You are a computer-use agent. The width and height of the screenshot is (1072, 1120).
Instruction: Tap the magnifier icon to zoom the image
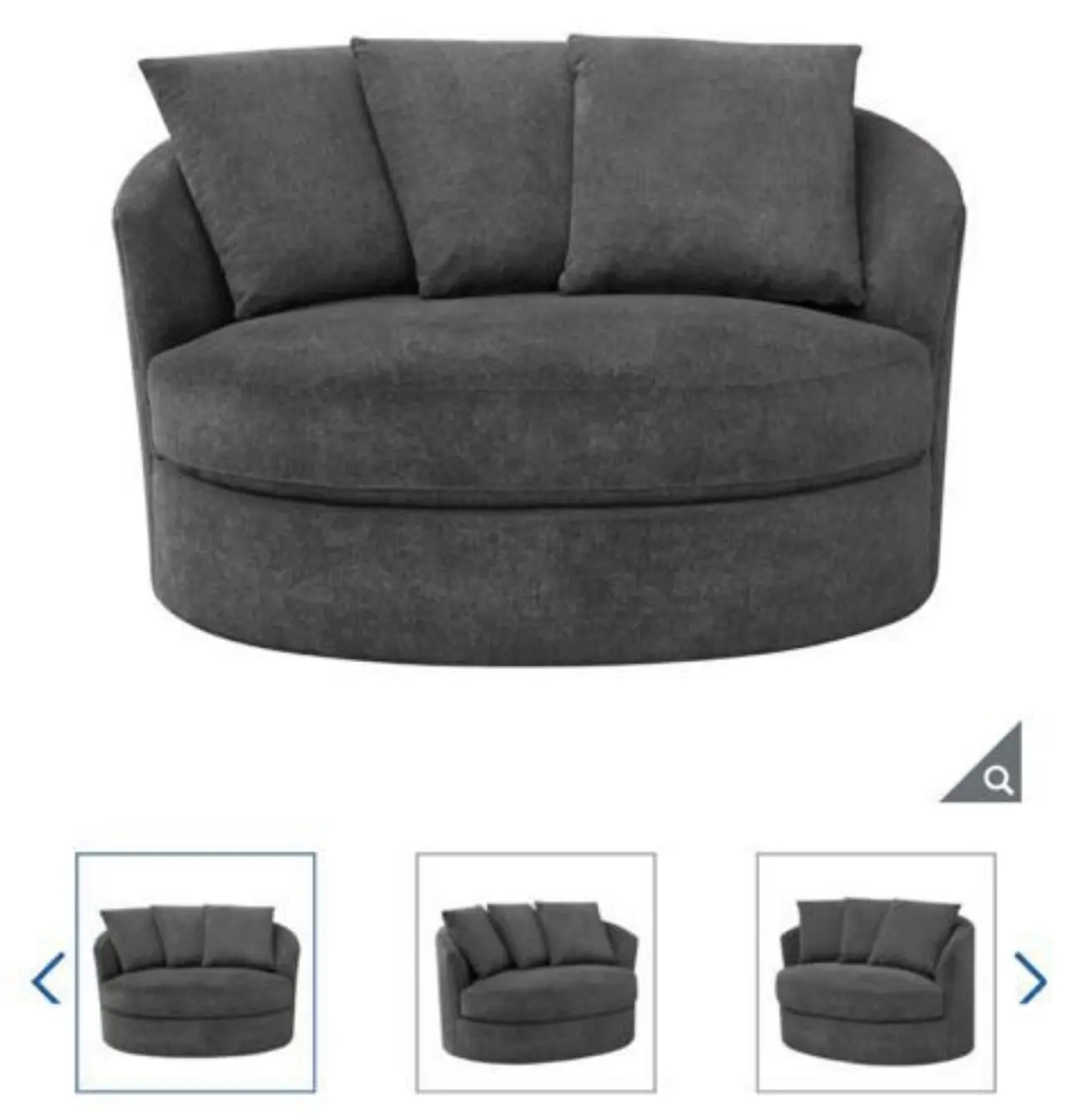coord(996,778)
